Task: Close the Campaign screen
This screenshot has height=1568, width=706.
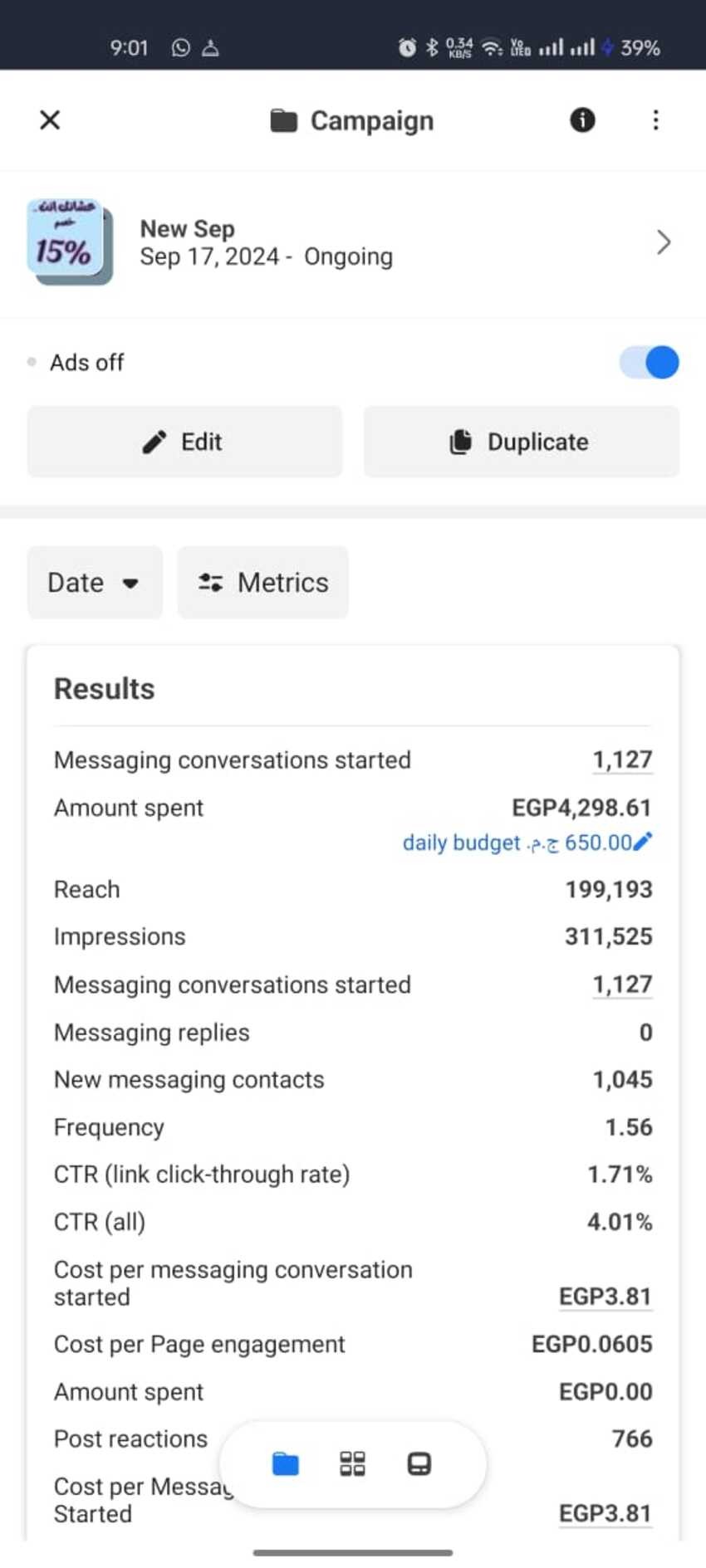Action: tap(50, 120)
